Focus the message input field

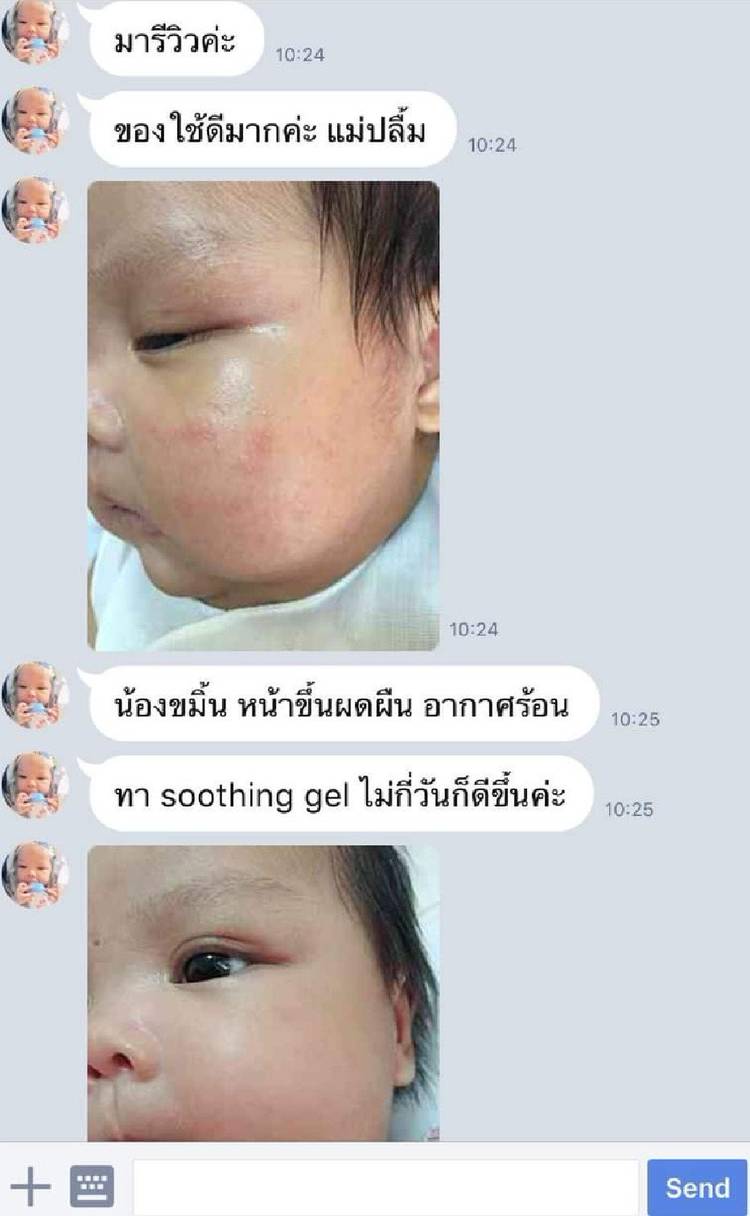pyautogui.click(x=385, y=1187)
